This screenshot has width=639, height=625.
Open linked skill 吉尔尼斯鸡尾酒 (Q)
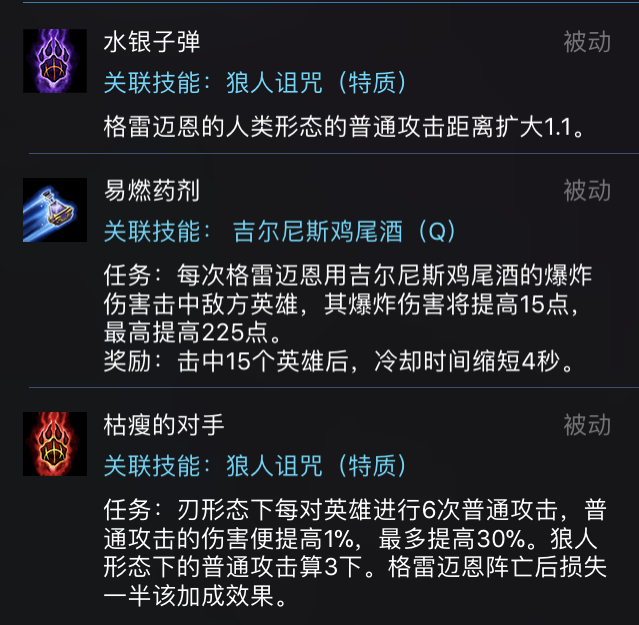click(x=344, y=232)
